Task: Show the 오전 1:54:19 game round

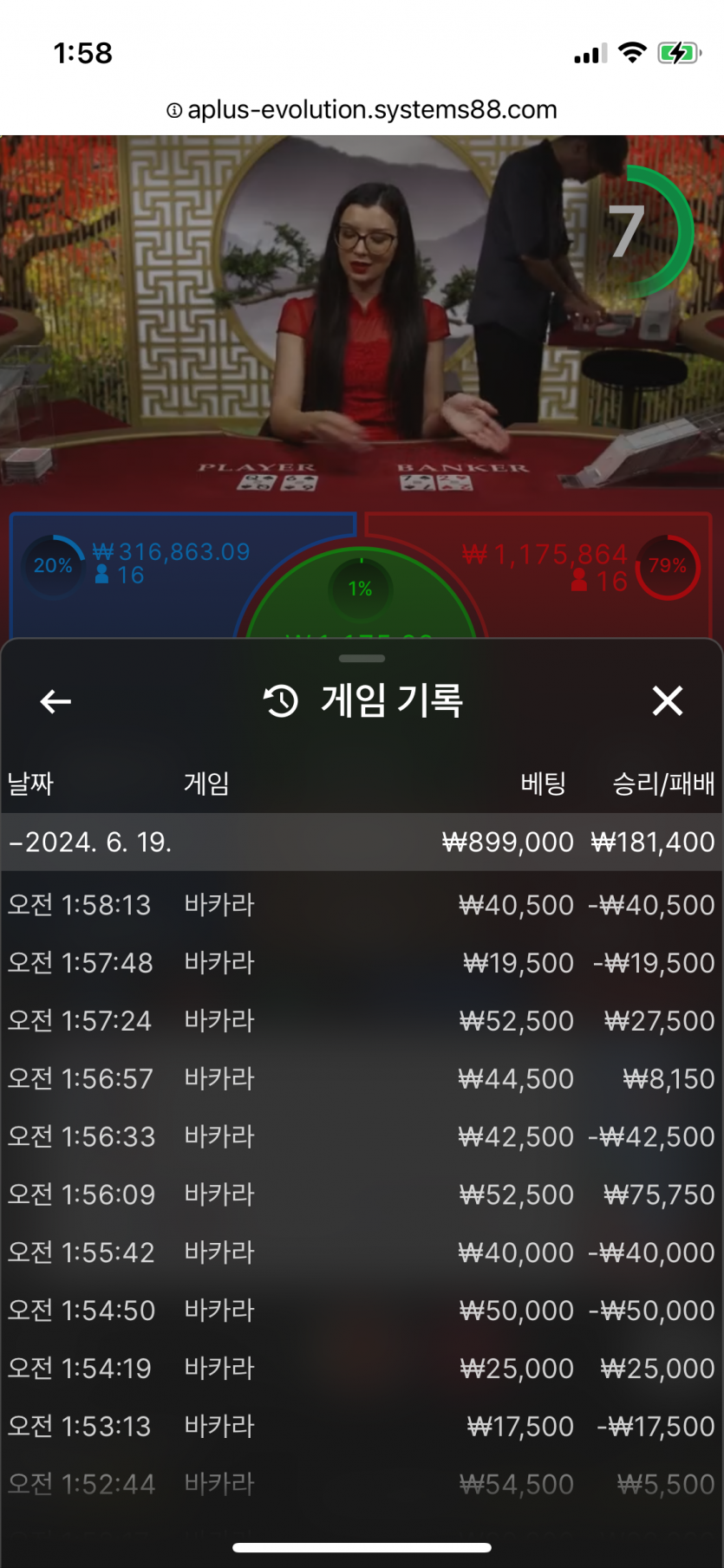Action: (x=361, y=1369)
